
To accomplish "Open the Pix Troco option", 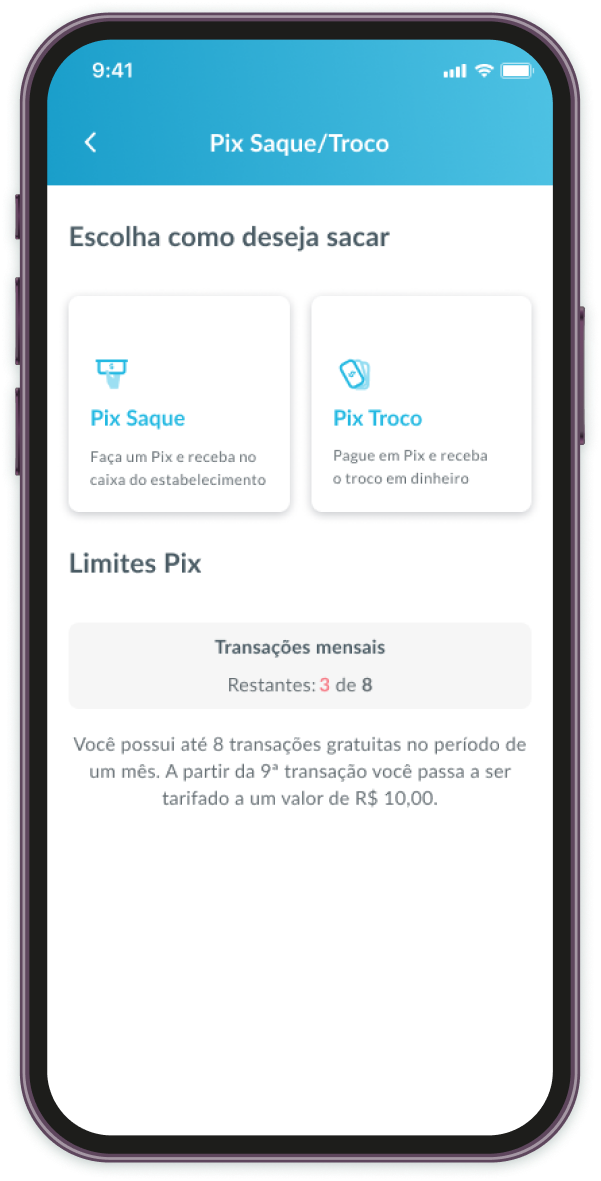I will pyautogui.click(x=421, y=404).
